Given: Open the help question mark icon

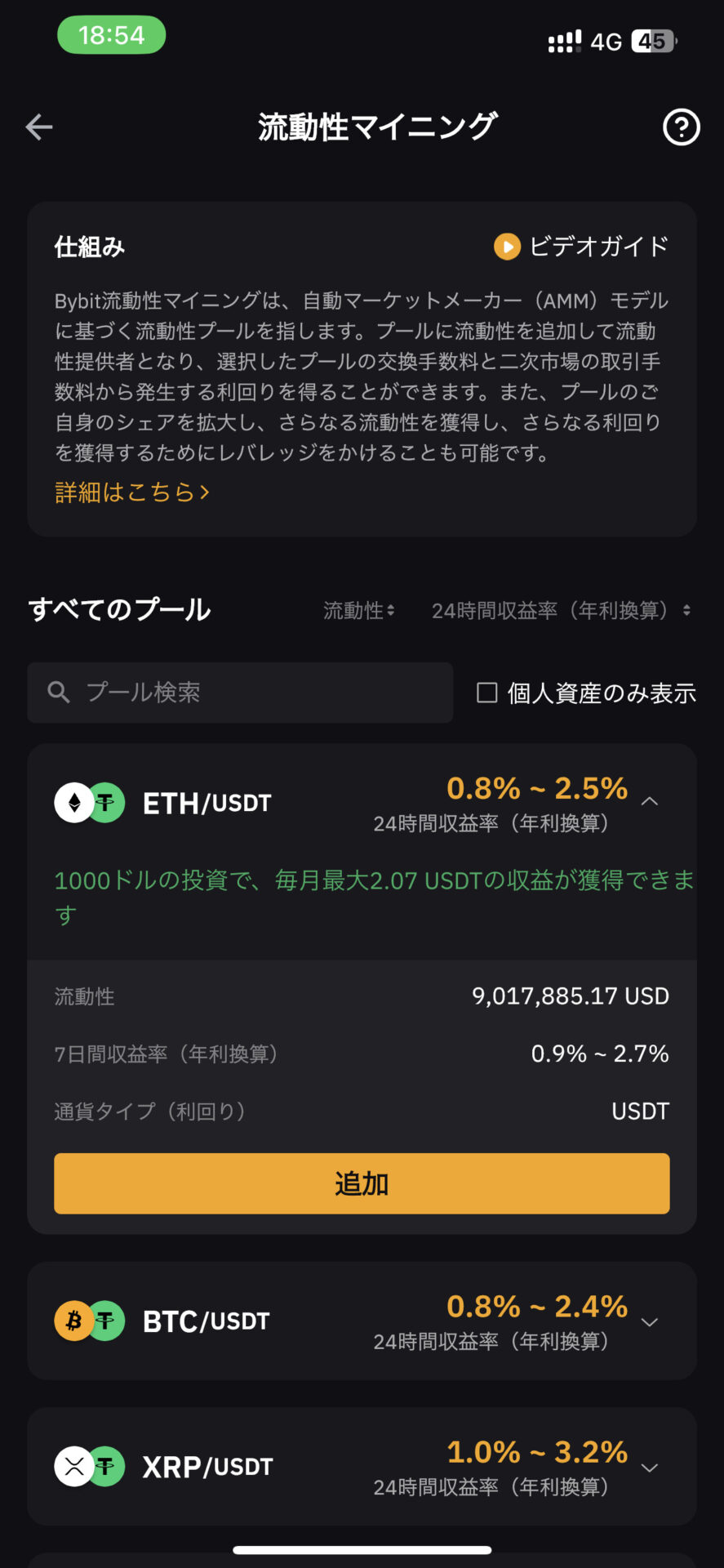Looking at the screenshot, I should (x=681, y=127).
